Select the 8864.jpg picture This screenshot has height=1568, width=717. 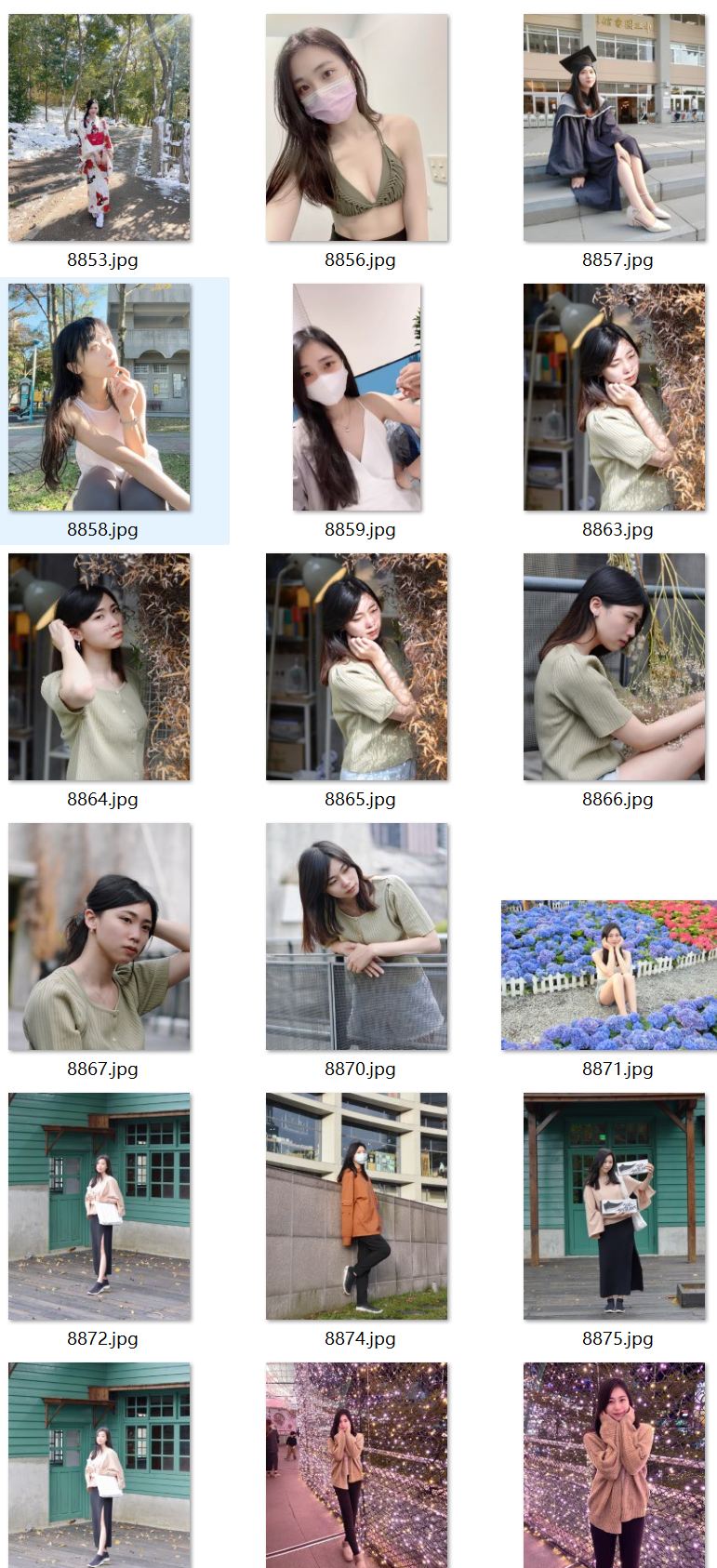click(x=100, y=668)
